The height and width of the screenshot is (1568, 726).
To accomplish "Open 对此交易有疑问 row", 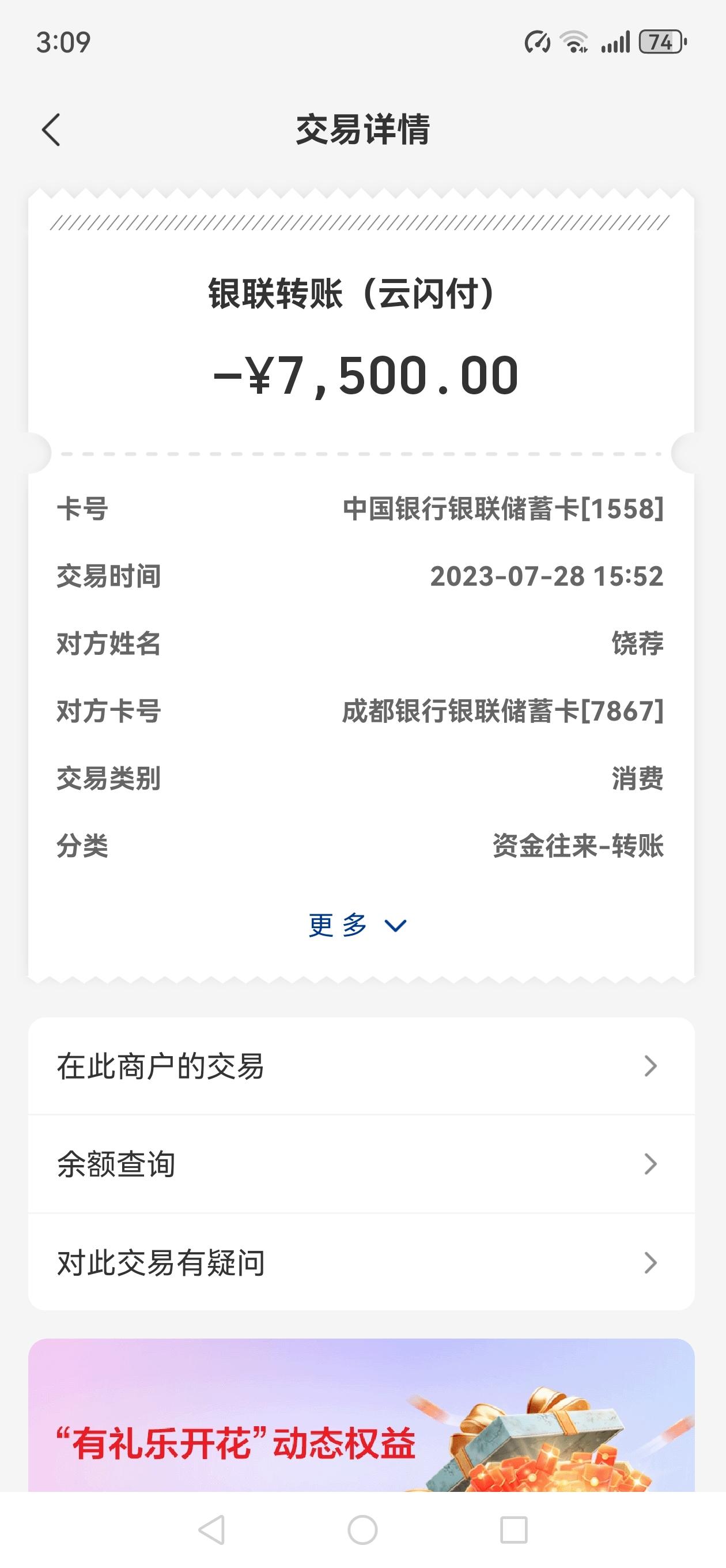I will tap(361, 1262).
